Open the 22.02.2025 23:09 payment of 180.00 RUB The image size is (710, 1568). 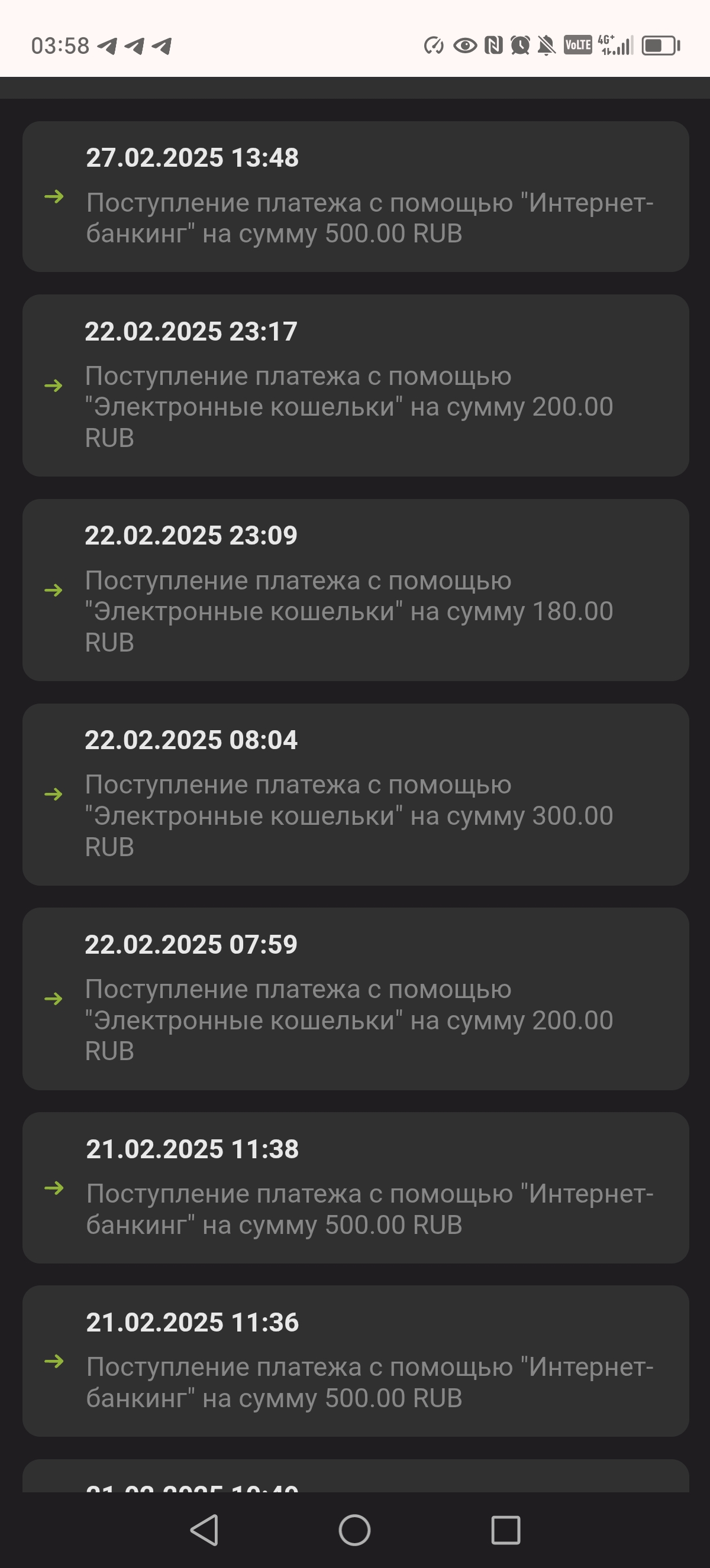[356, 590]
